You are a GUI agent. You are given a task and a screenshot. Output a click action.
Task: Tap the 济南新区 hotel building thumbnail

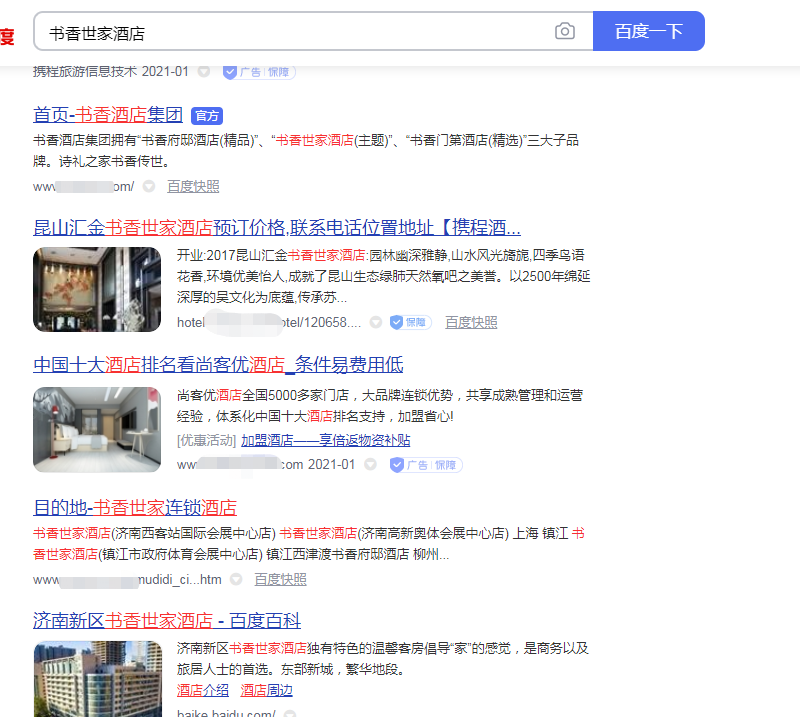[97, 678]
